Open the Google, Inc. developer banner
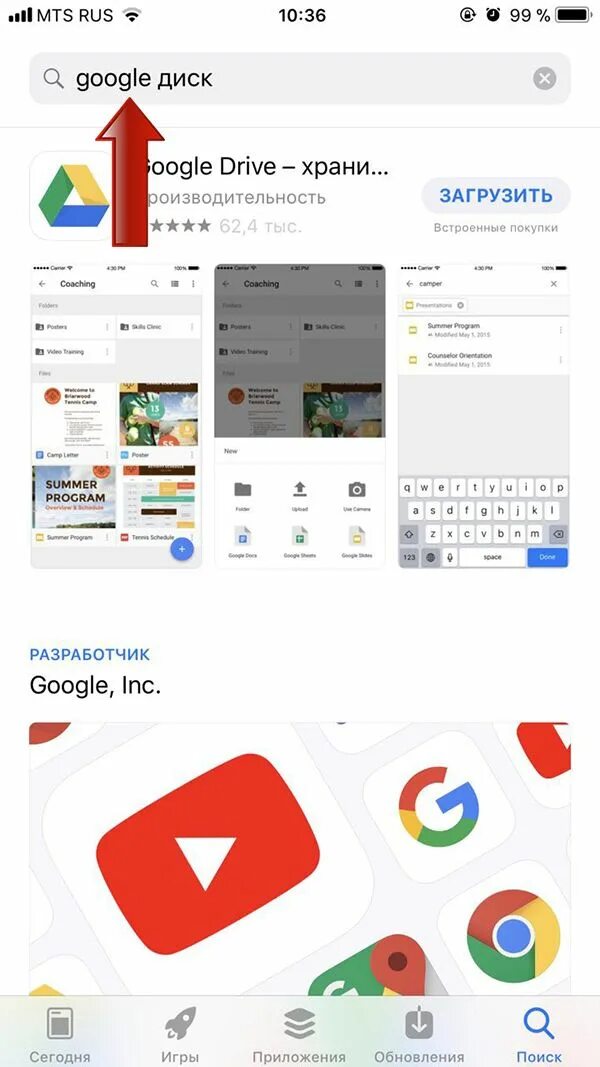 pos(299,859)
